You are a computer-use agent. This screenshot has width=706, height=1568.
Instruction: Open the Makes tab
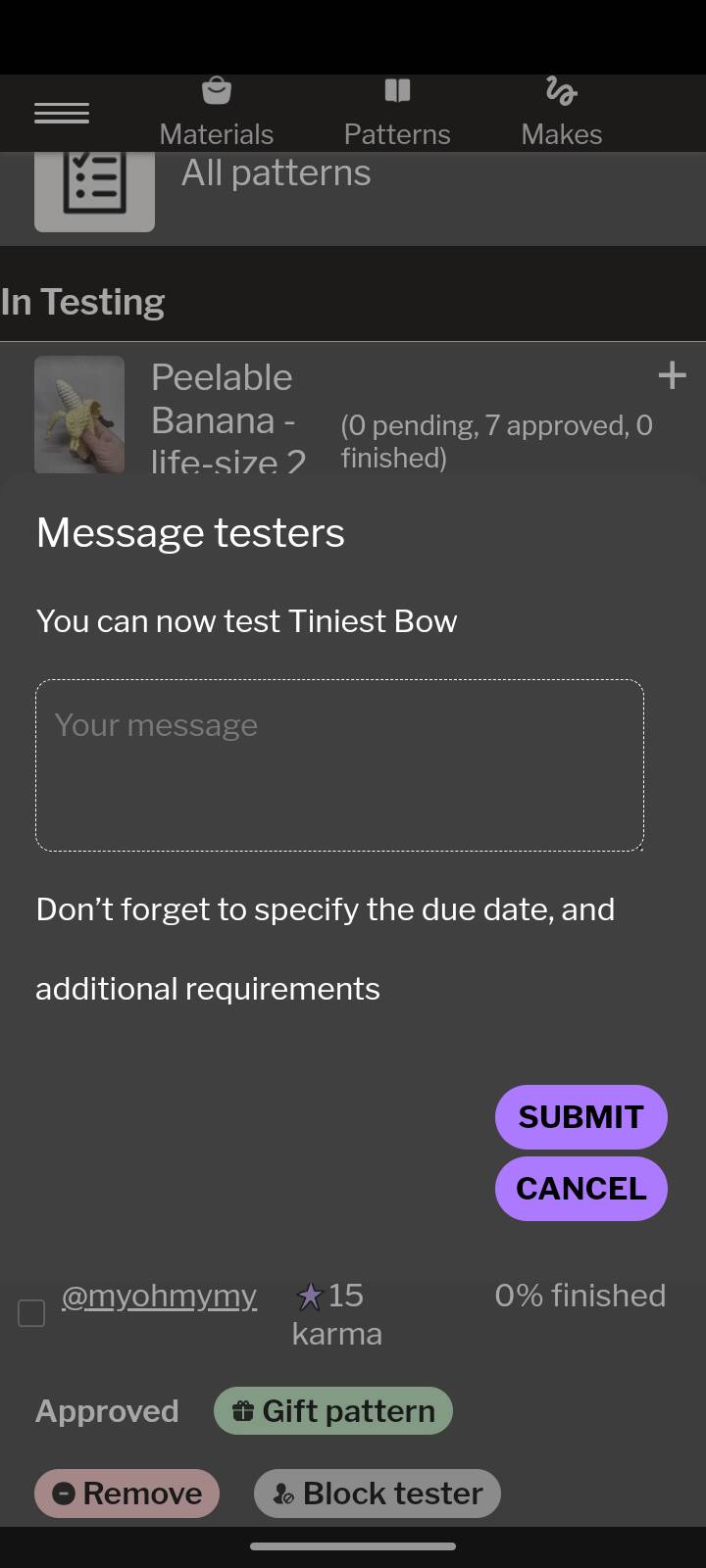pos(562,114)
